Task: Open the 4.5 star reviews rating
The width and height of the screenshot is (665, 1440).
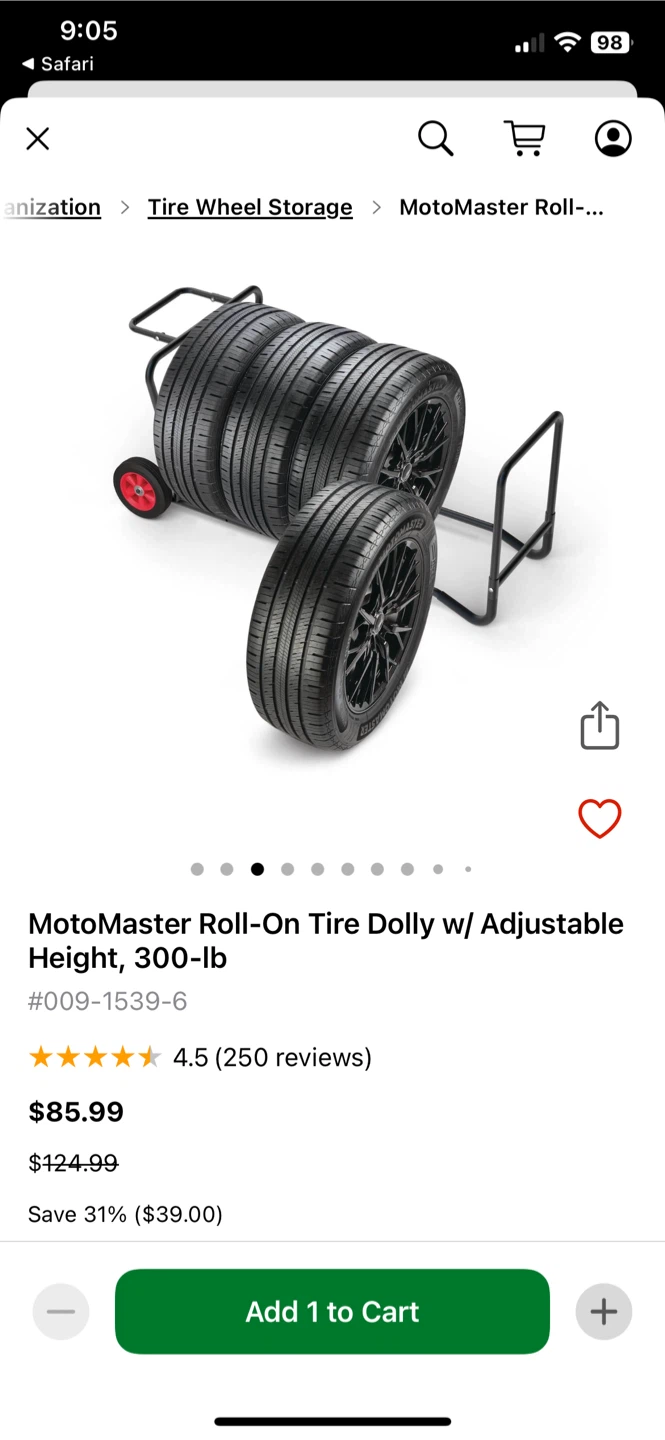Action: (x=200, y=1057)
